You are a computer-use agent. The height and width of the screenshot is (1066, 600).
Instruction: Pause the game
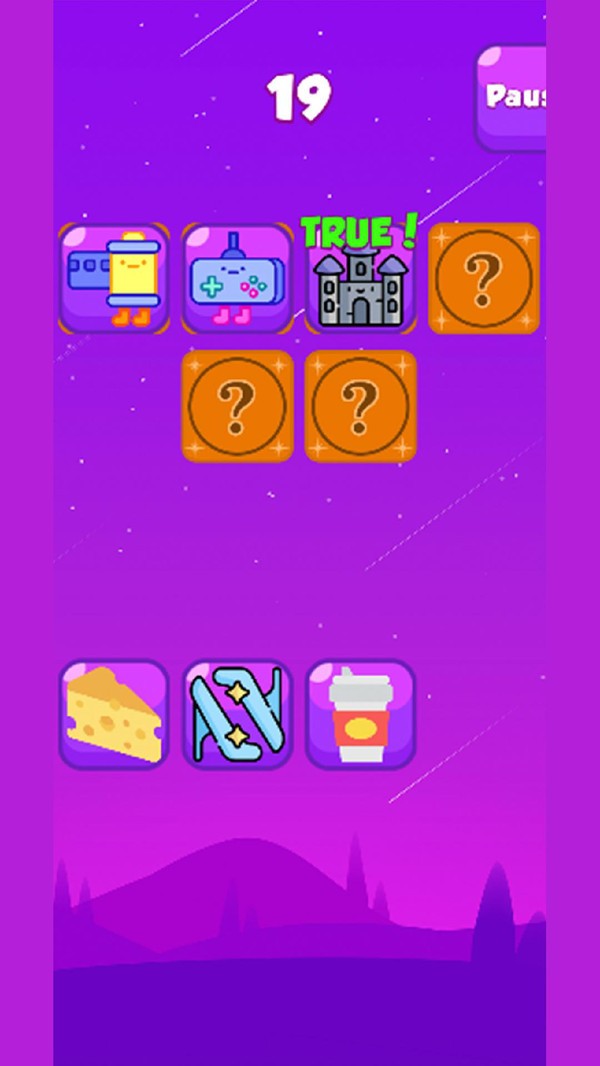tap(512, 97)
